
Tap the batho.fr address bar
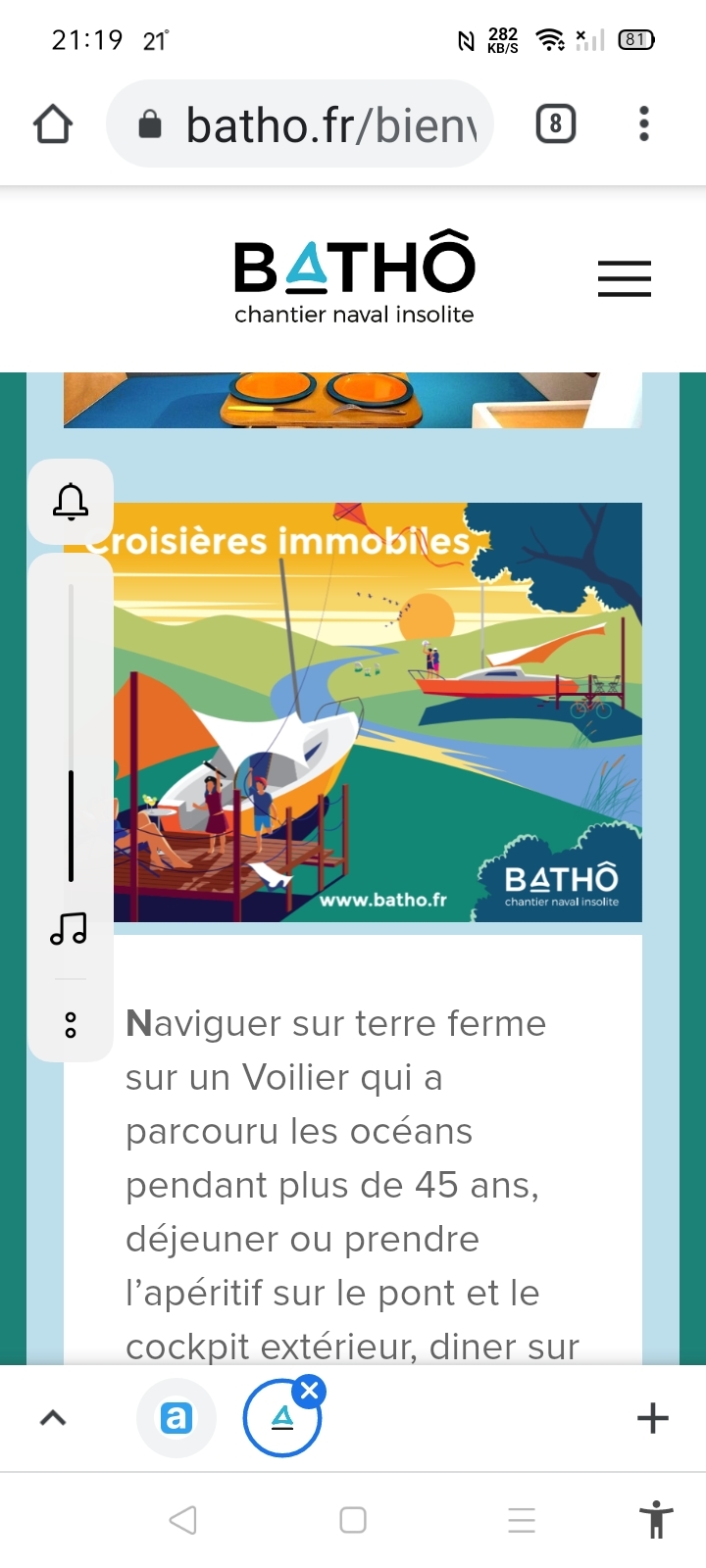(300, 124)
